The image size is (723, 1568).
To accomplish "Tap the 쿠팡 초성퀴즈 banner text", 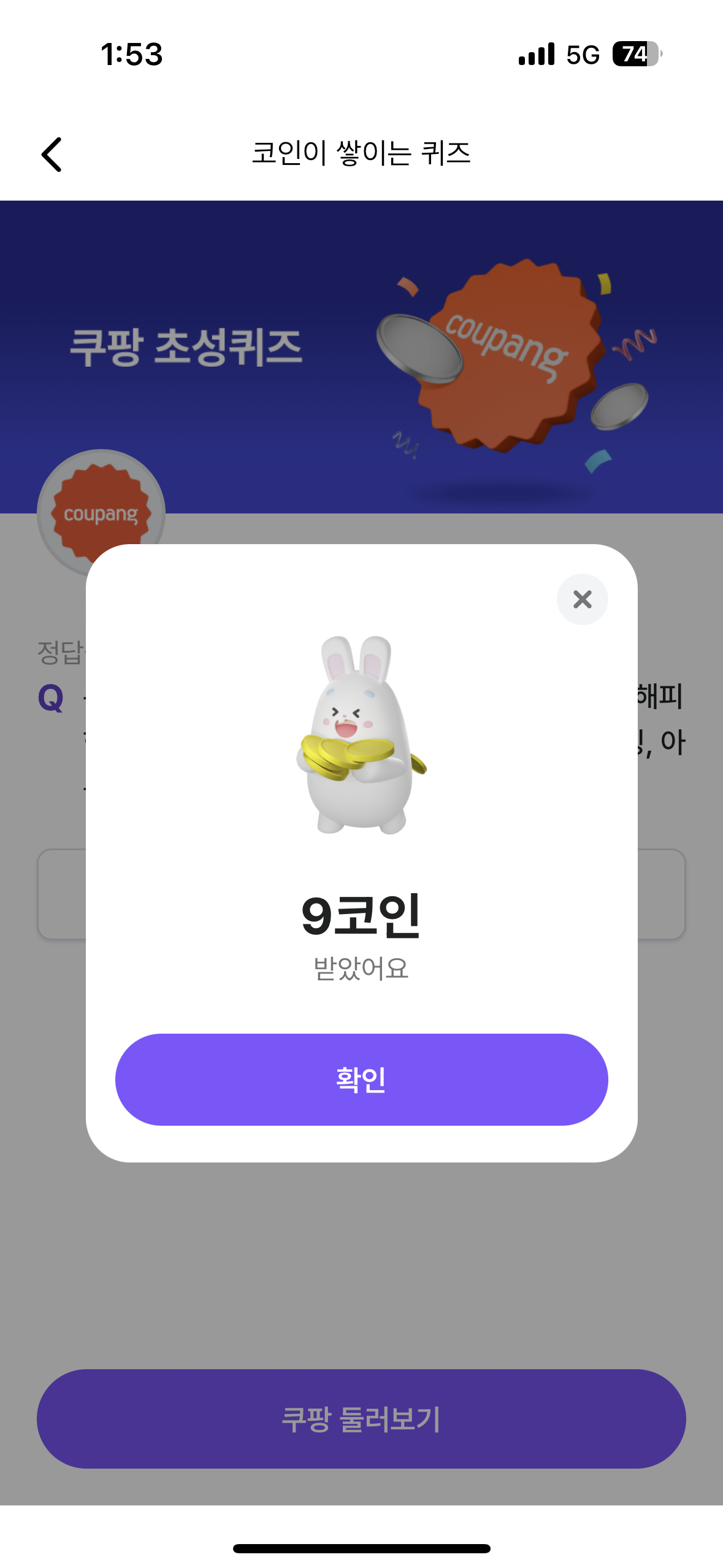I will click(x=187, y=347).
